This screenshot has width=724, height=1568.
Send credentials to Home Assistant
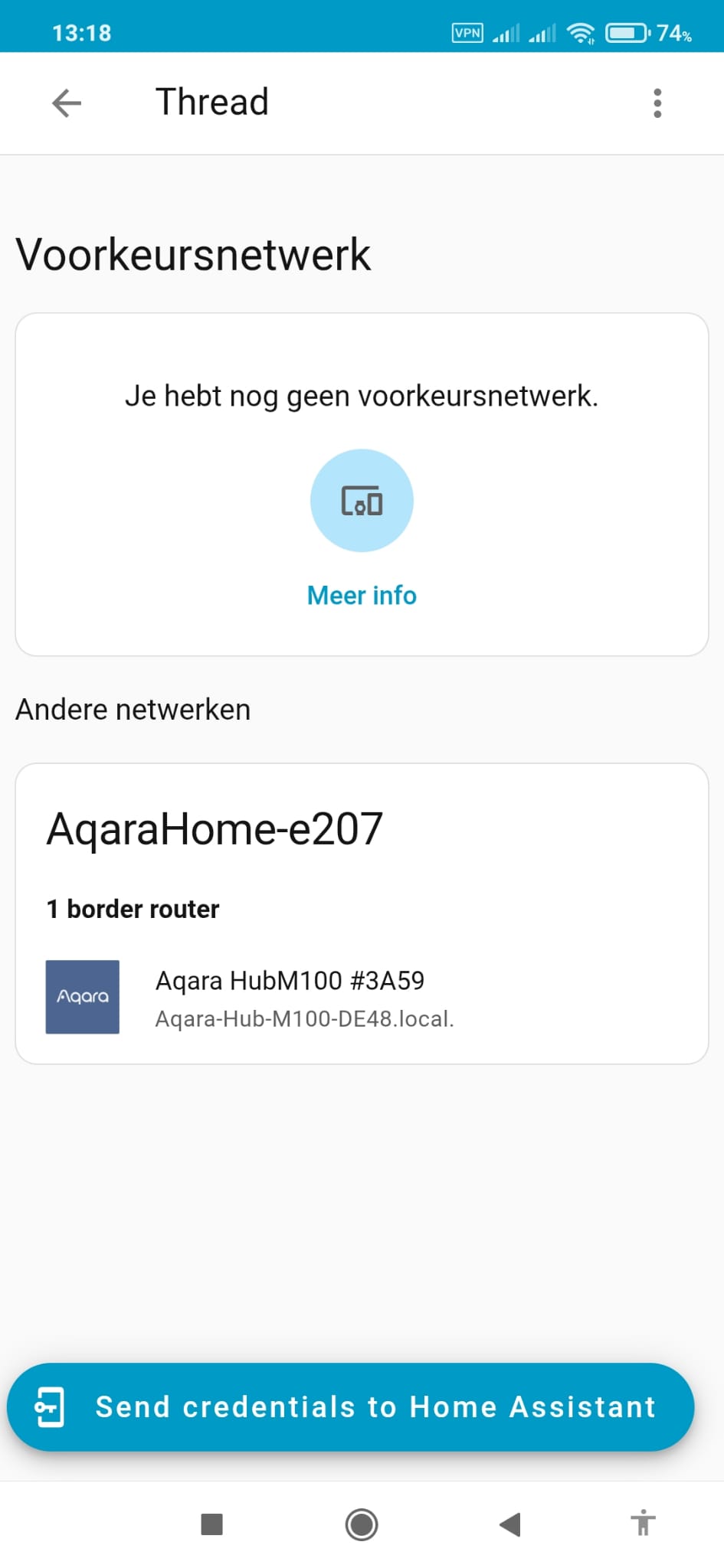tap(351, 1407)
